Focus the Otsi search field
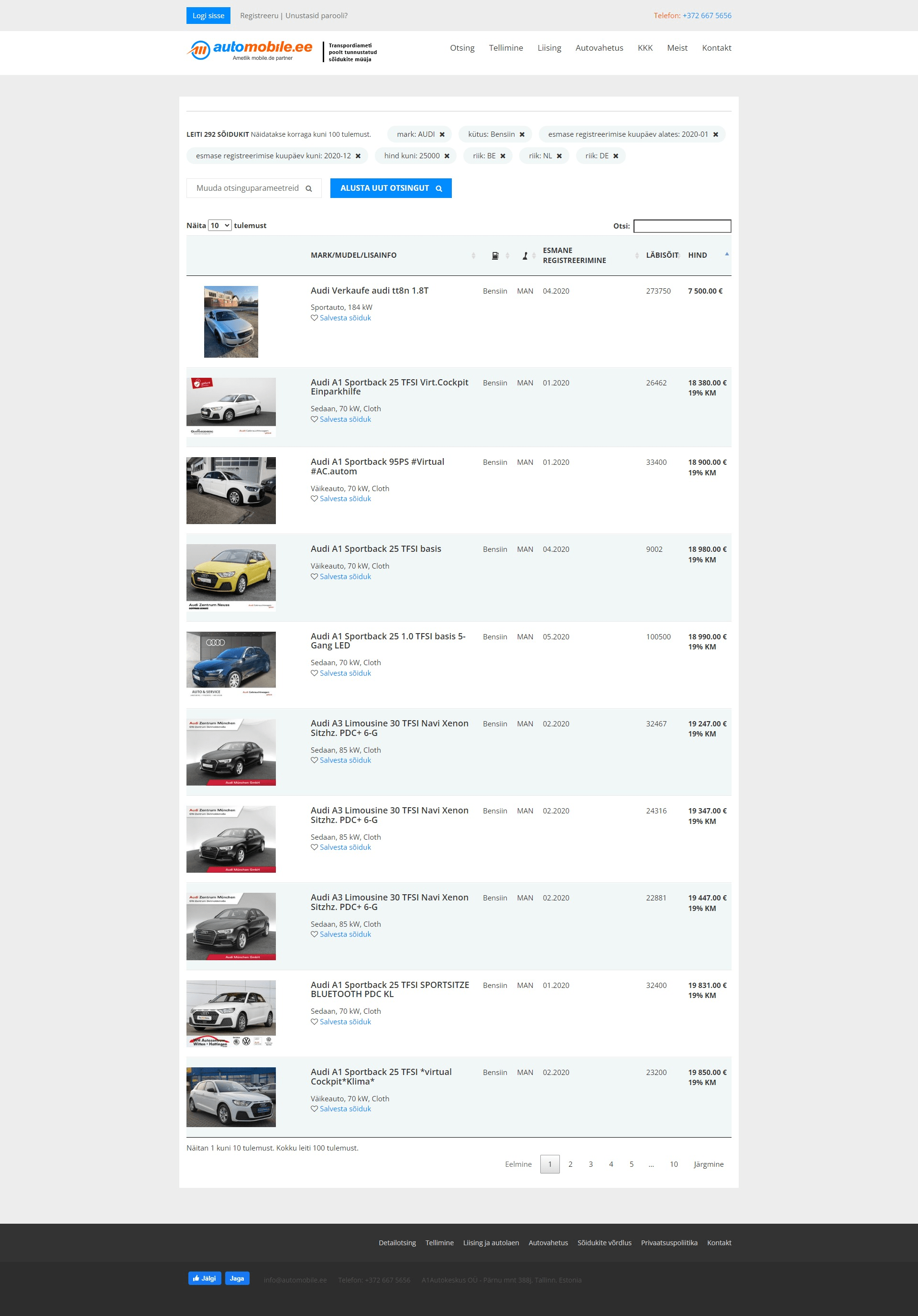The image size is (918, 1316). pos(682,226)
